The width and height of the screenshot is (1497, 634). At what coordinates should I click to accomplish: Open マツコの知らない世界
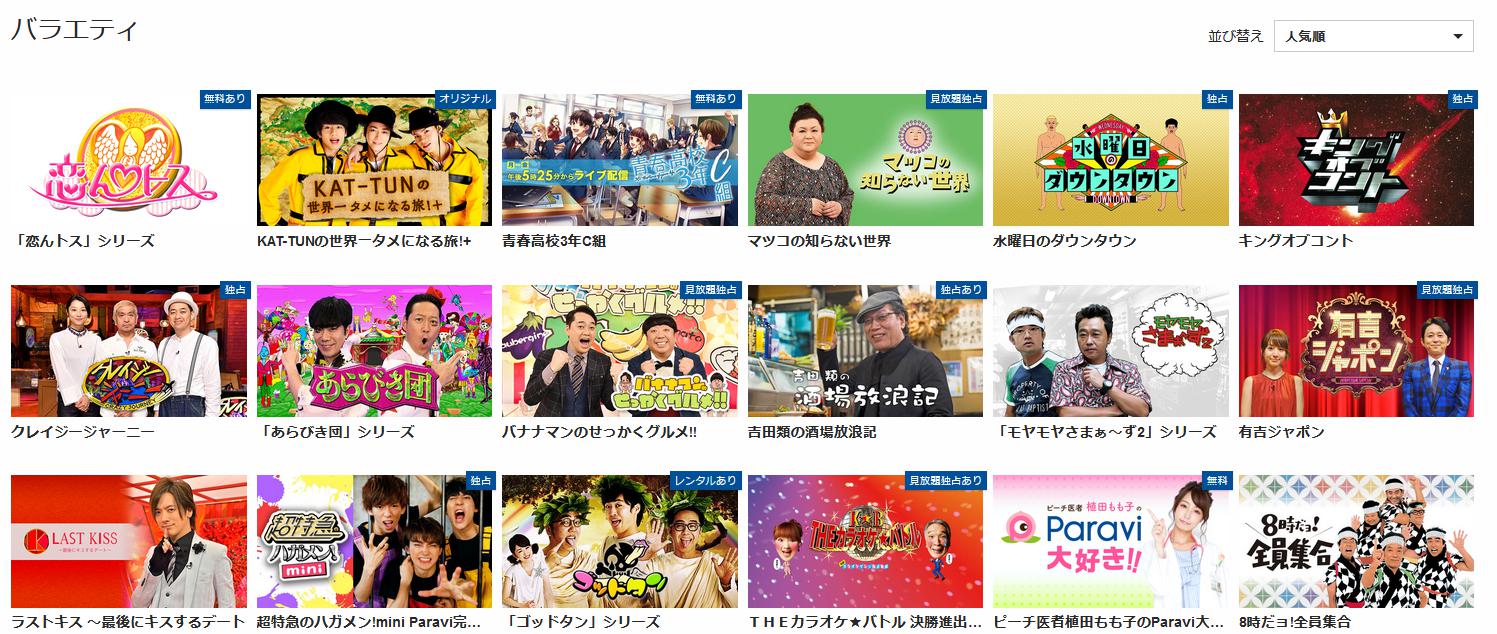865,160
